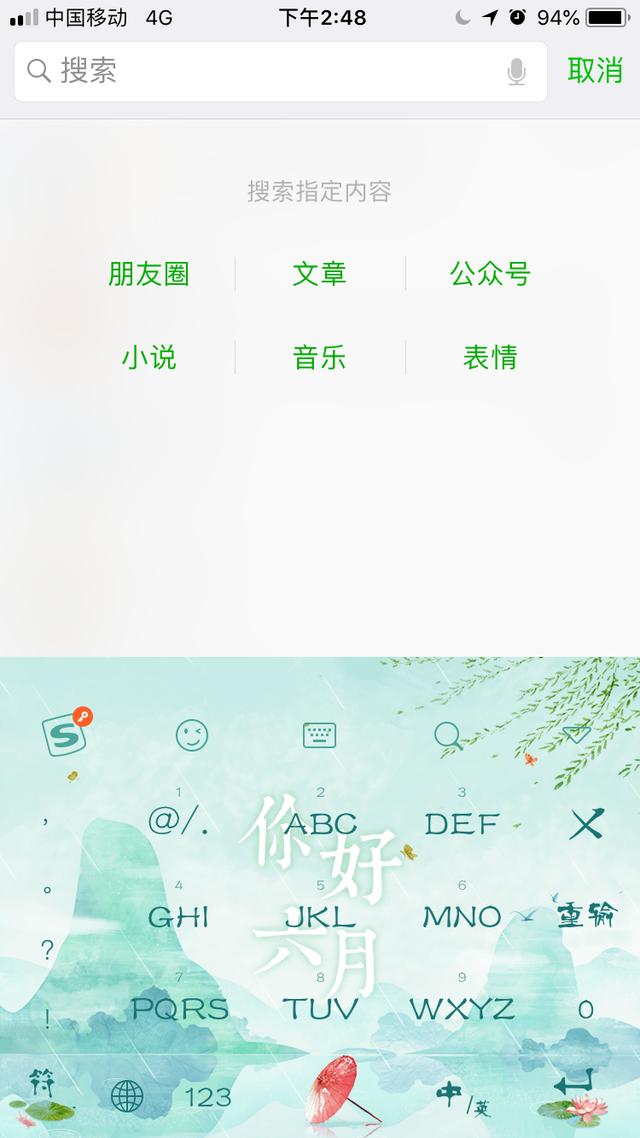The image size is (640, 1138).
Task: Start voice search with the microphone icon
Action: click(x=516, y=71)
